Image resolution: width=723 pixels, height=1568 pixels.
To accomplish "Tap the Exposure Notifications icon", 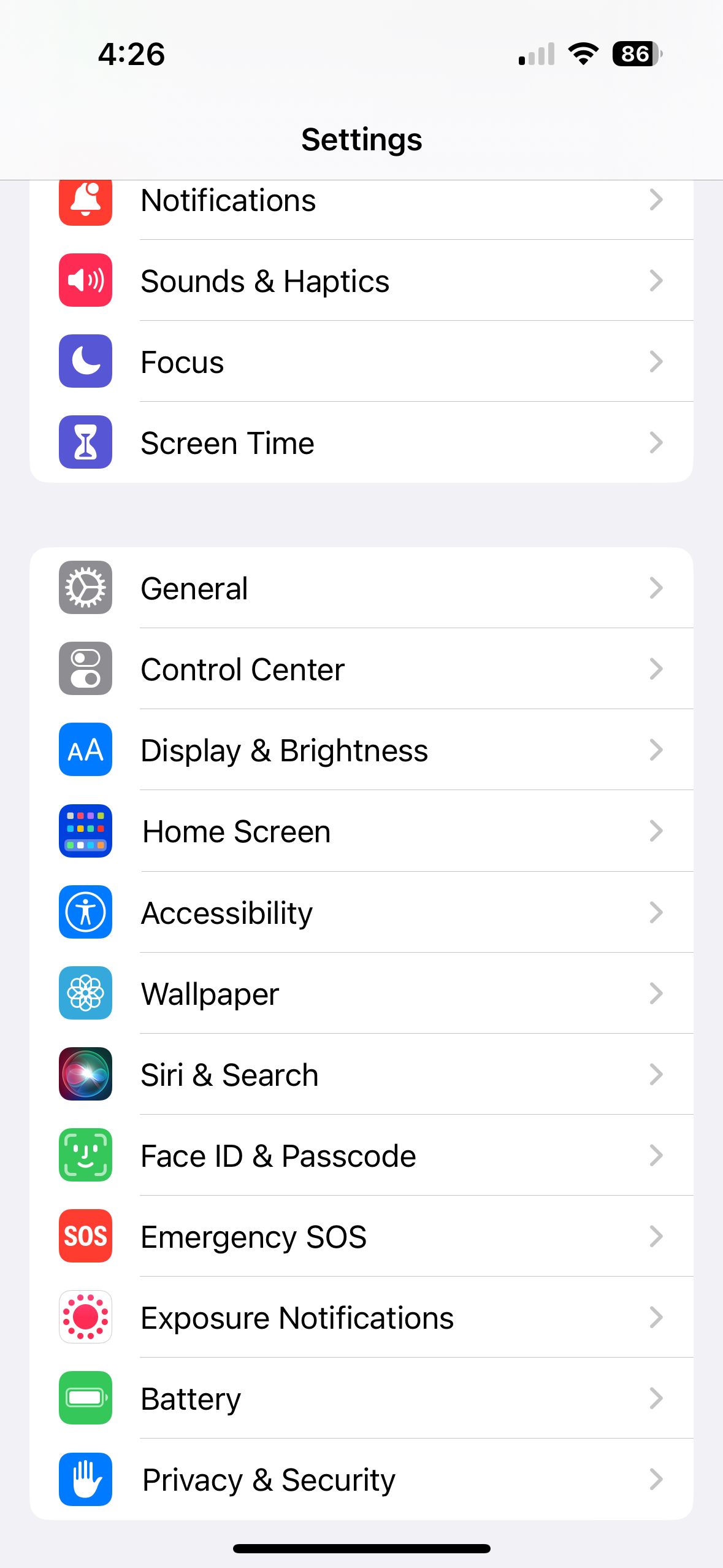I will click(85, 1318).
